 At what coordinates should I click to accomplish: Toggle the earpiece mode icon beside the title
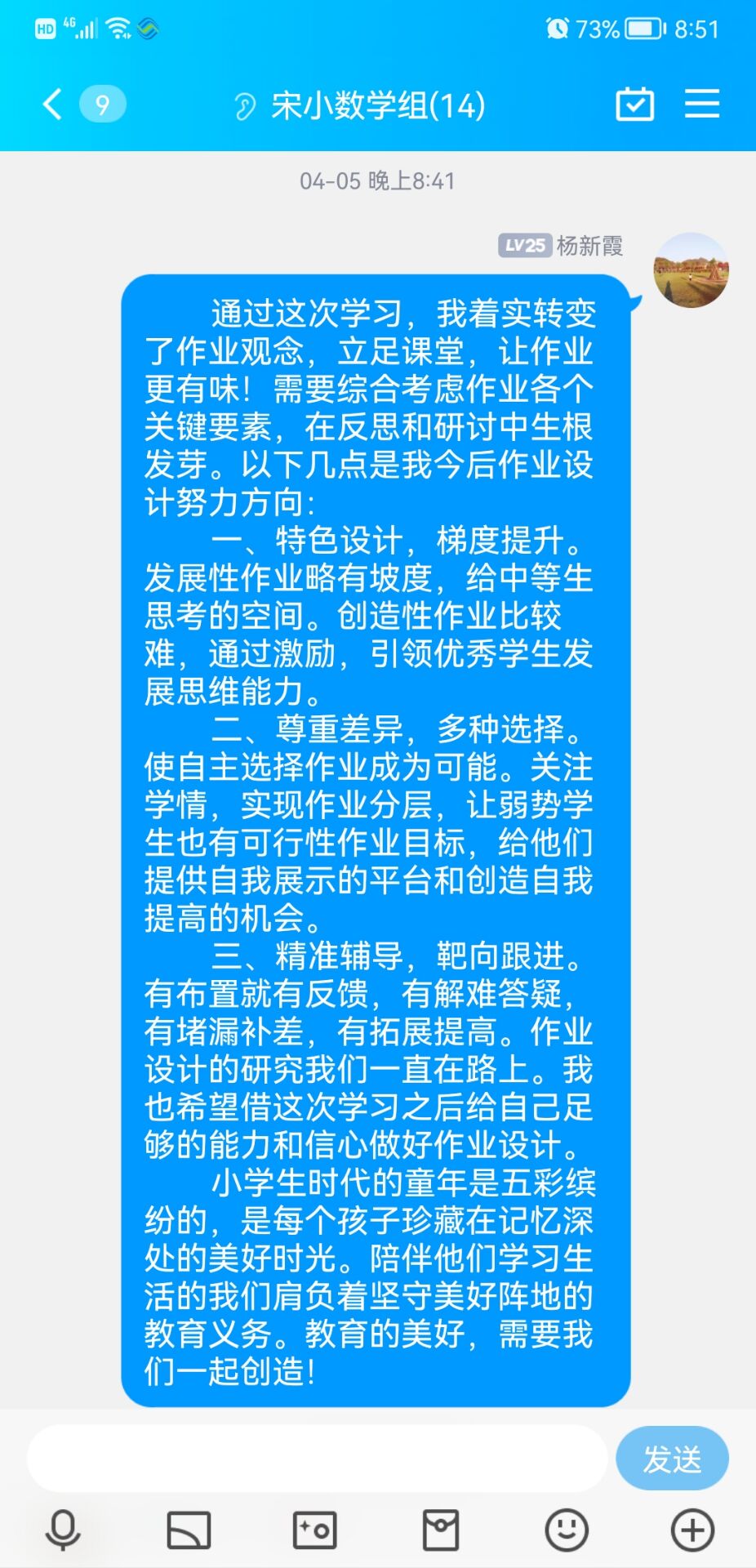click(244, 106)
